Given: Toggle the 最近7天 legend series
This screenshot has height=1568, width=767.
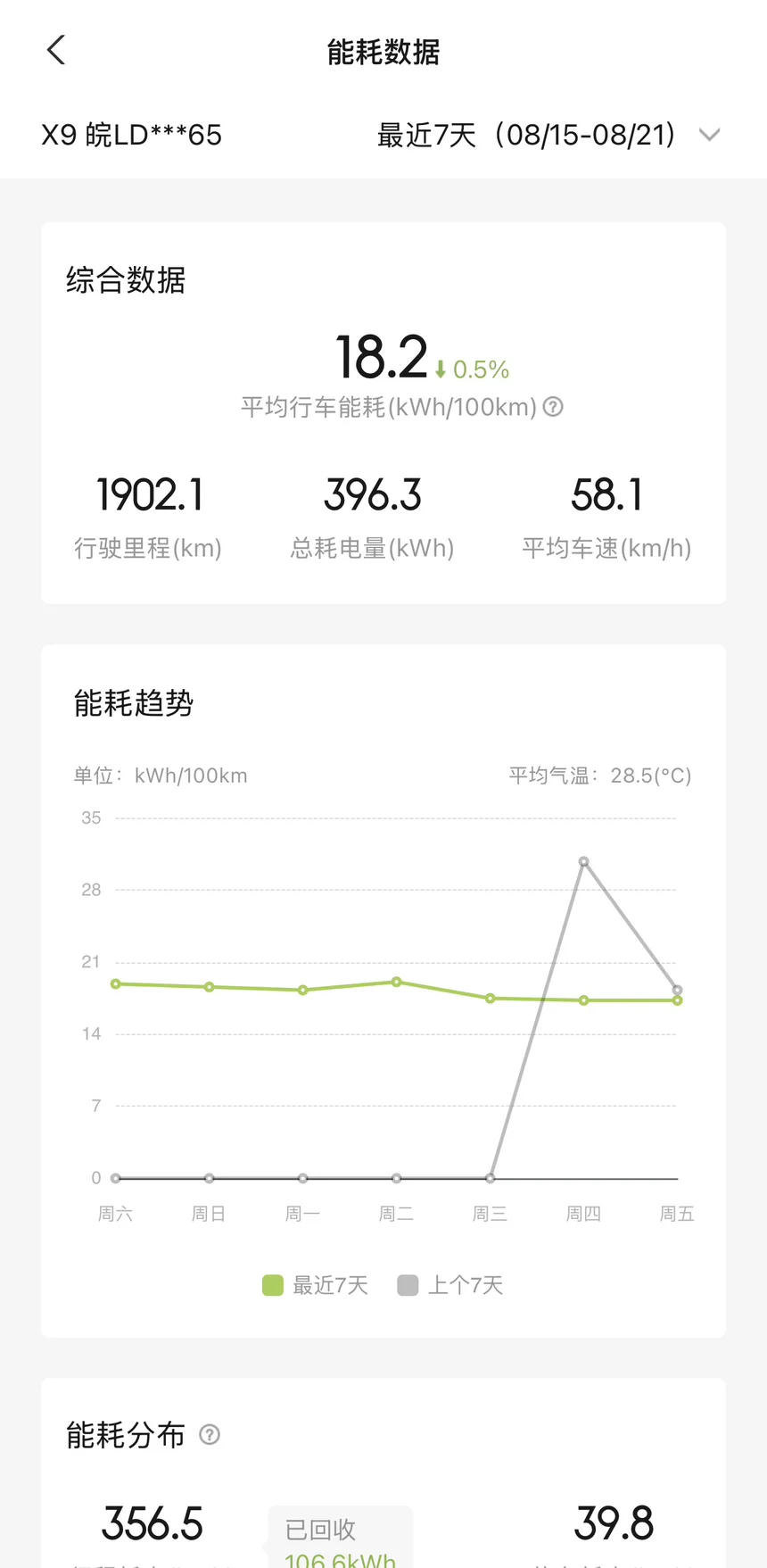Looking at the screenshot, I should click(315, 1285).
